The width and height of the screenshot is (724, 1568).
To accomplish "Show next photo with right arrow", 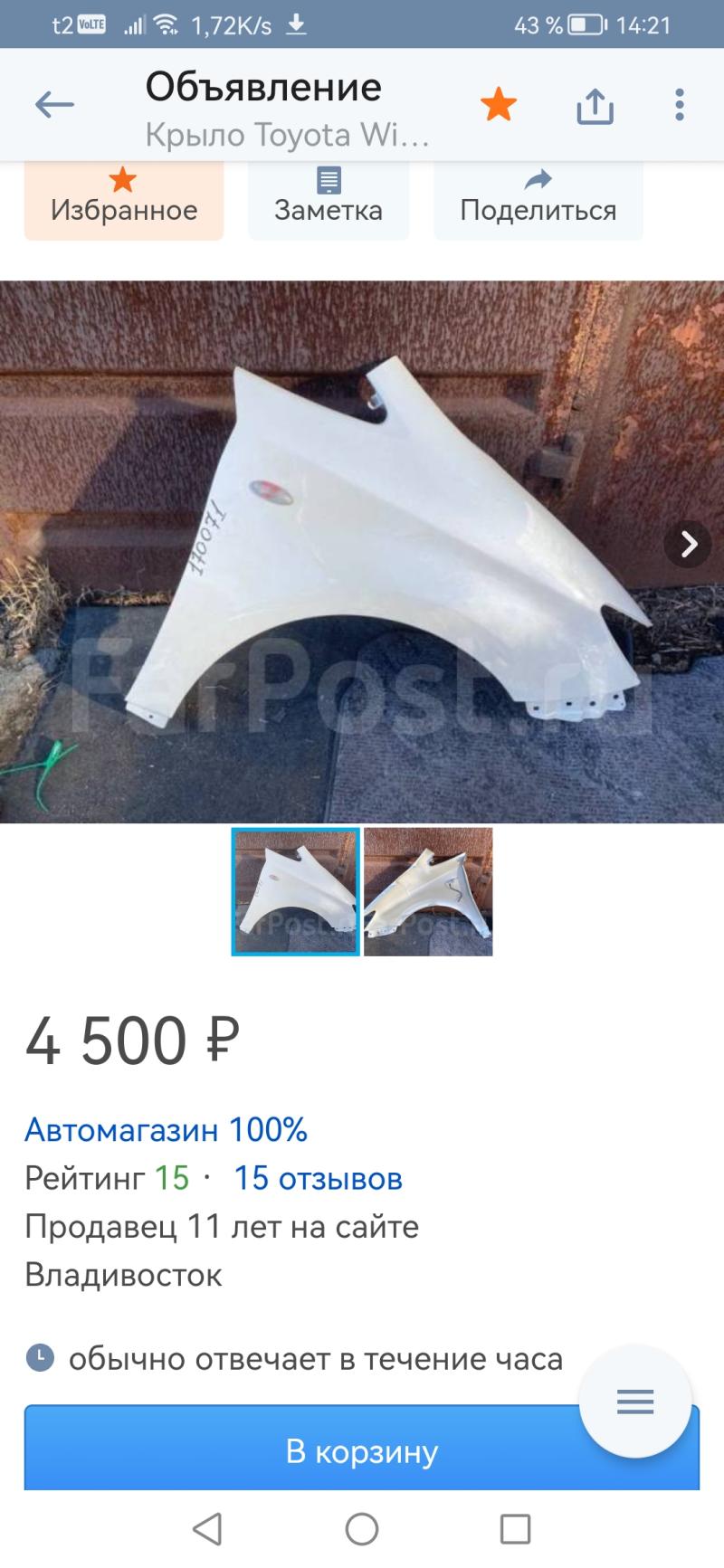I will coord(688,544).
